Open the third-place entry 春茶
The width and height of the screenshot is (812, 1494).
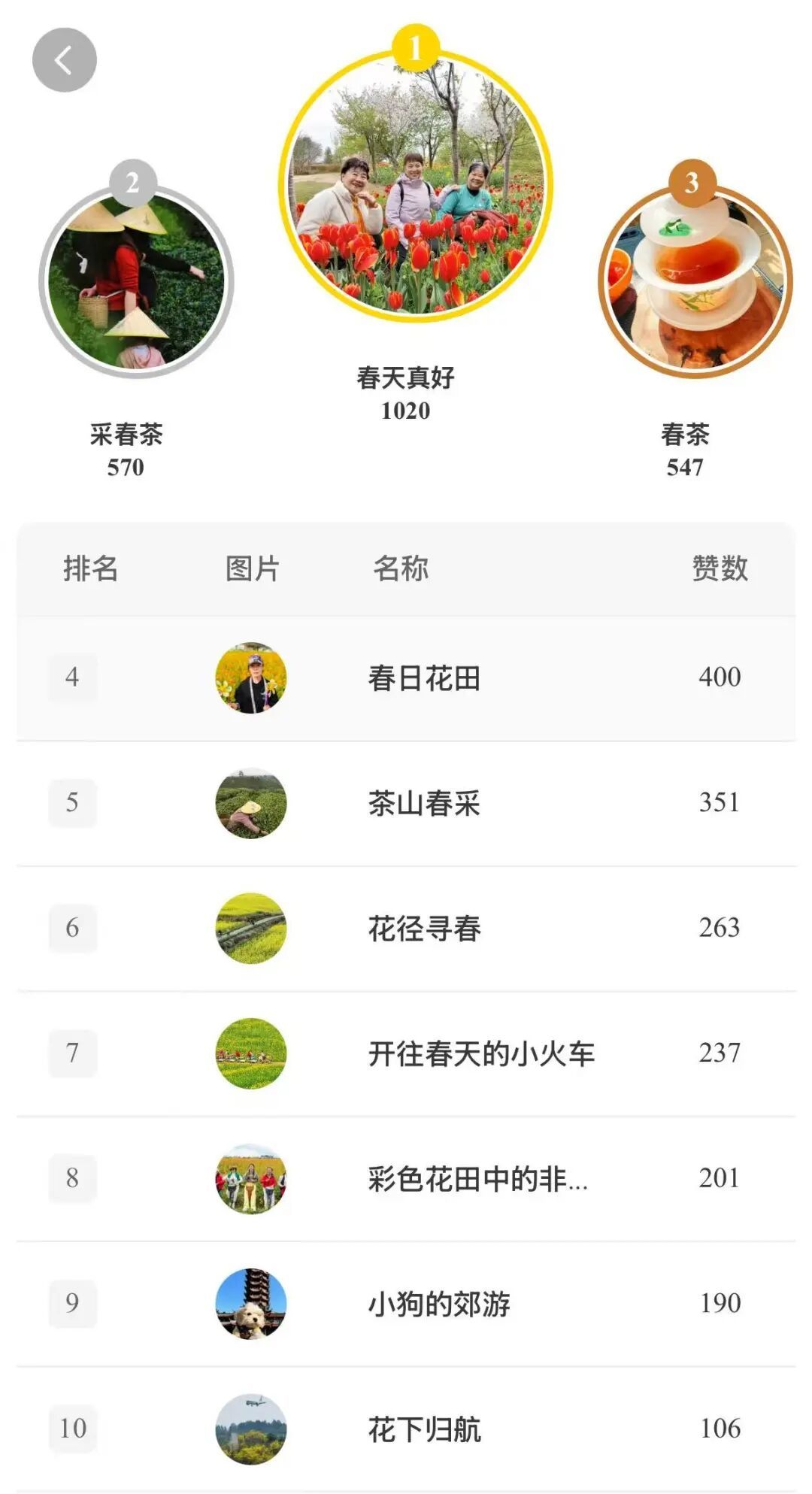(x=695, y=280)
